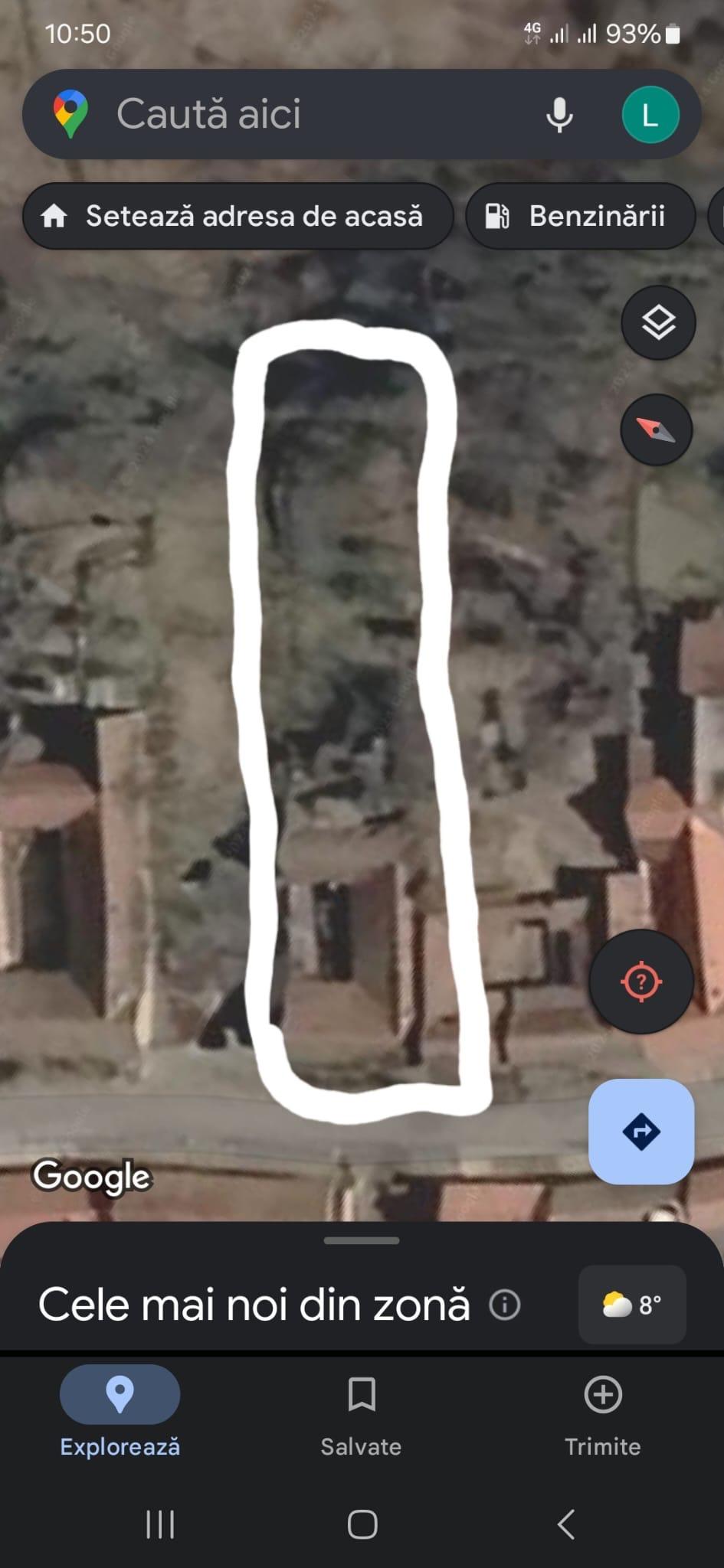The width and height of the screenshot is (724, 1568).
Task: Select the Benzinării filter chip
Action: pos(581,216)
